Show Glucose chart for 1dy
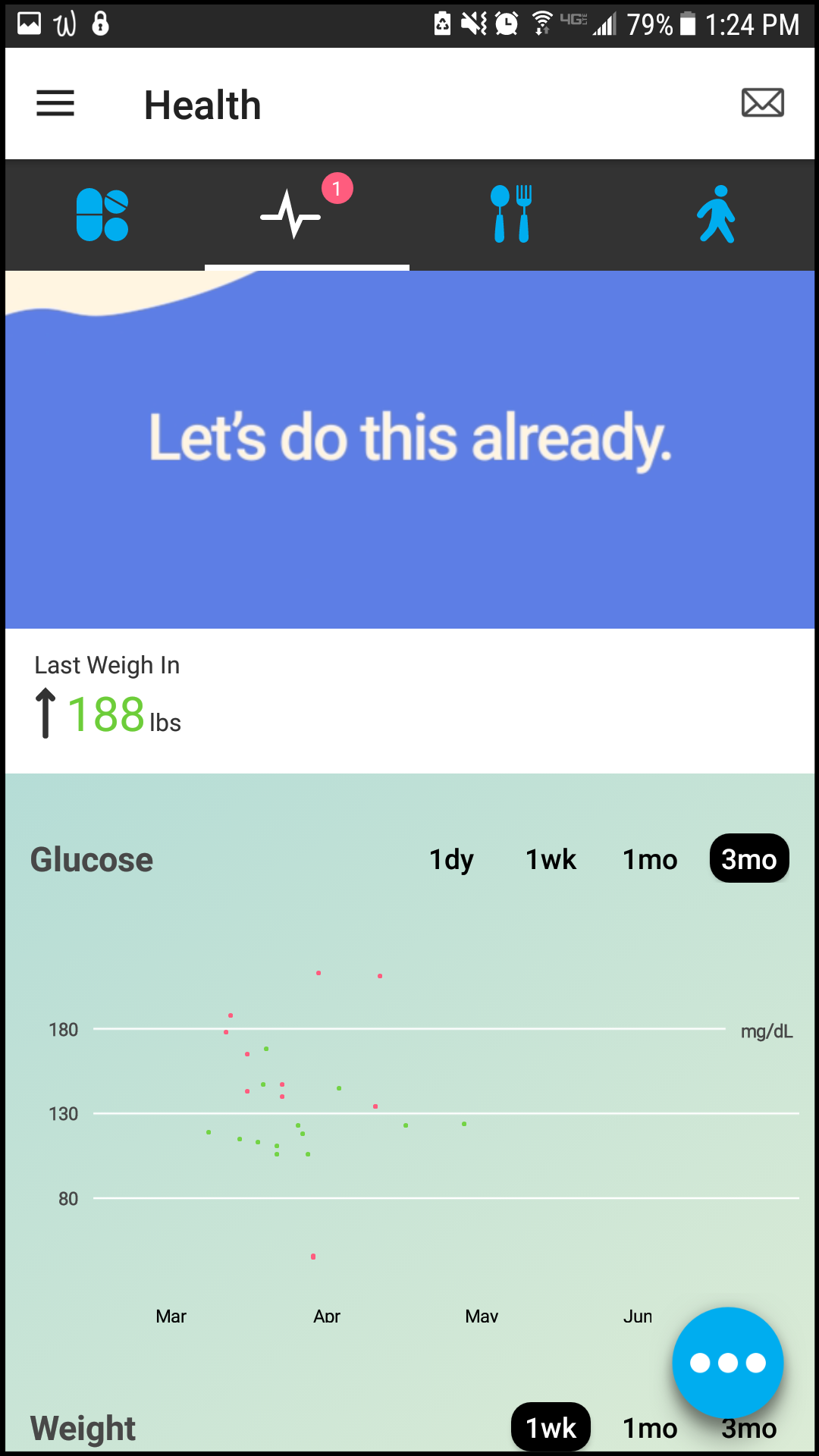Image resolution: width=819 pixels, height=1456 pixels. 451,859
